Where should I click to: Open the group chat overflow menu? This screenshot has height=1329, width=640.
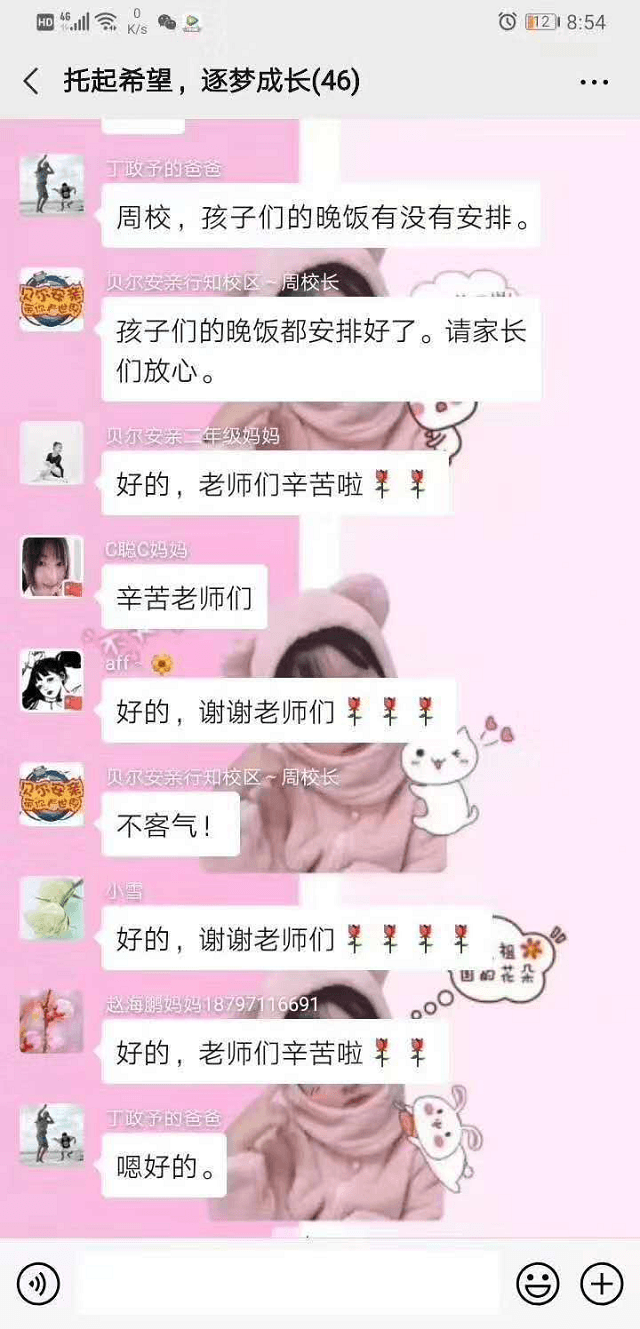point(594,81)
